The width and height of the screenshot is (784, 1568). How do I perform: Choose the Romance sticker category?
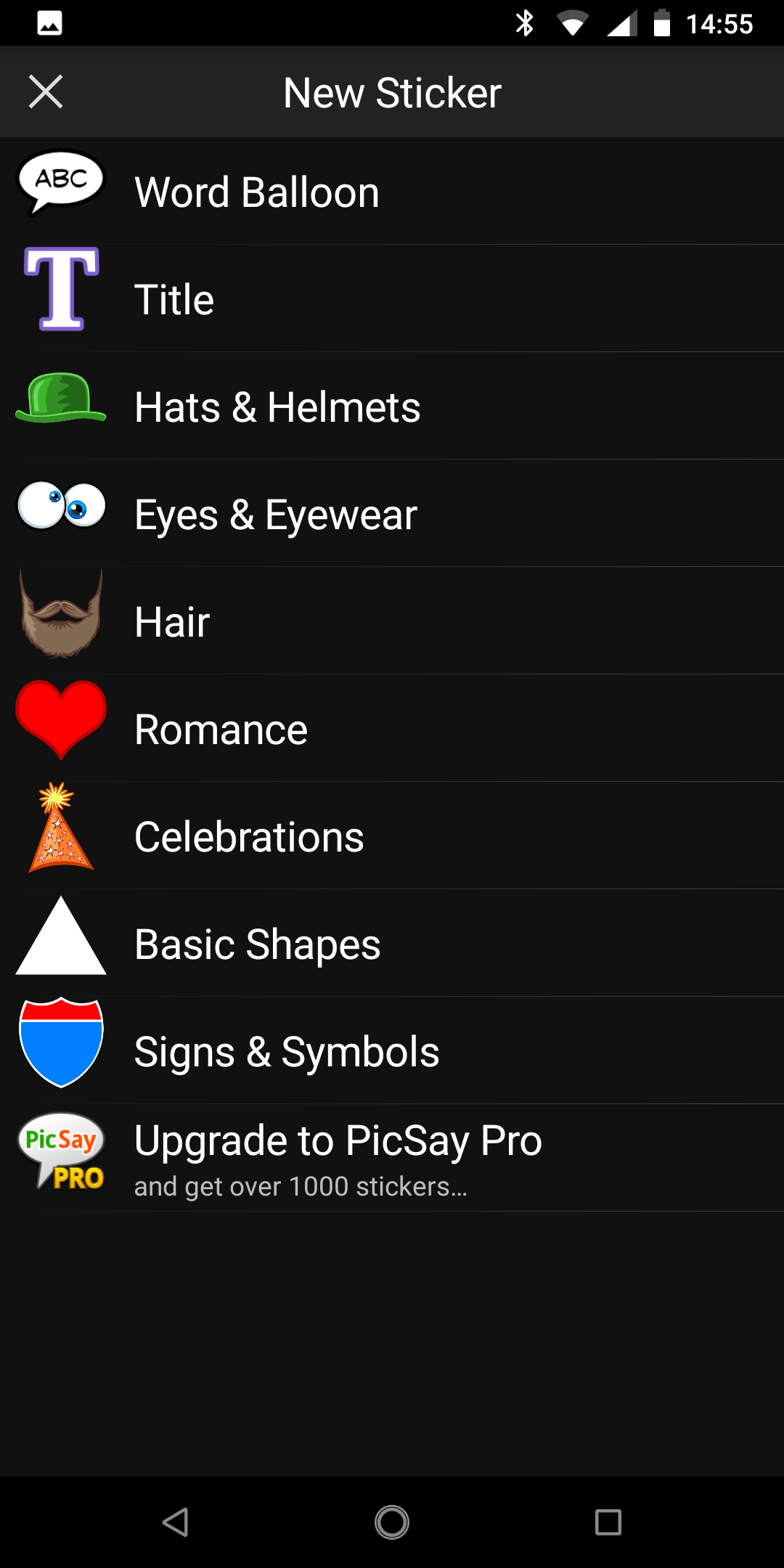[x=392, y=729]
